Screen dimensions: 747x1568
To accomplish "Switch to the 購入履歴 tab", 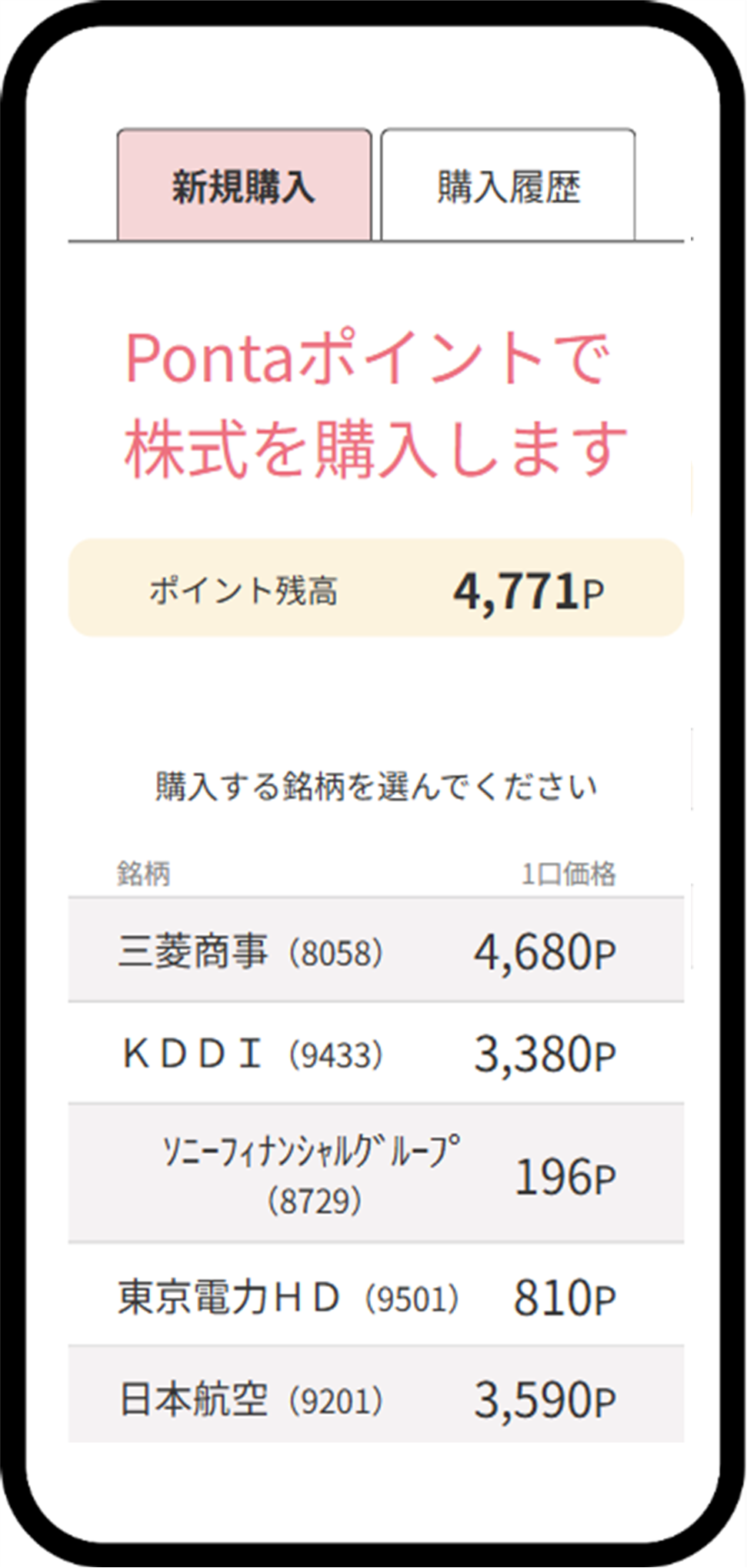I will pos(508,186).
